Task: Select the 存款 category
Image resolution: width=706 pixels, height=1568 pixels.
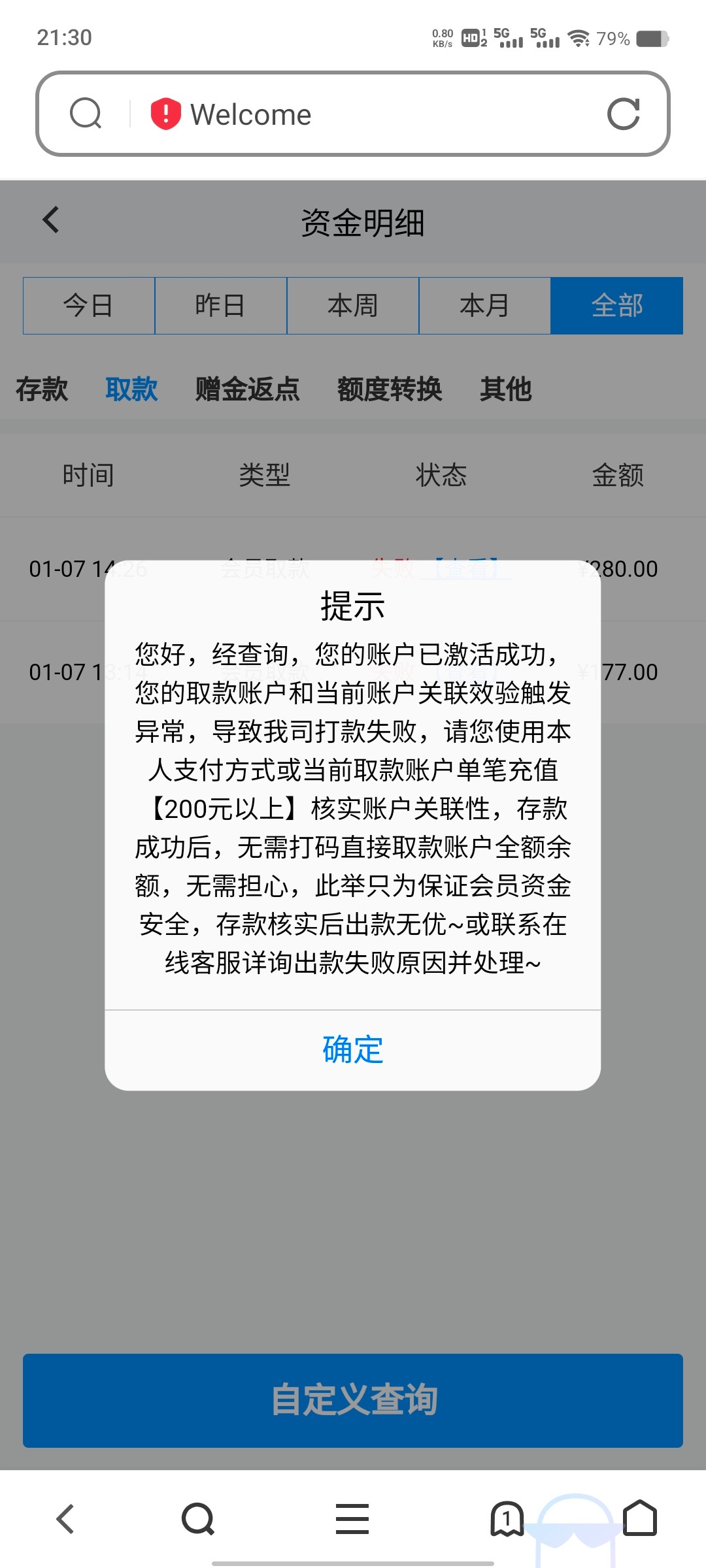Action: (x=41, y=389)
